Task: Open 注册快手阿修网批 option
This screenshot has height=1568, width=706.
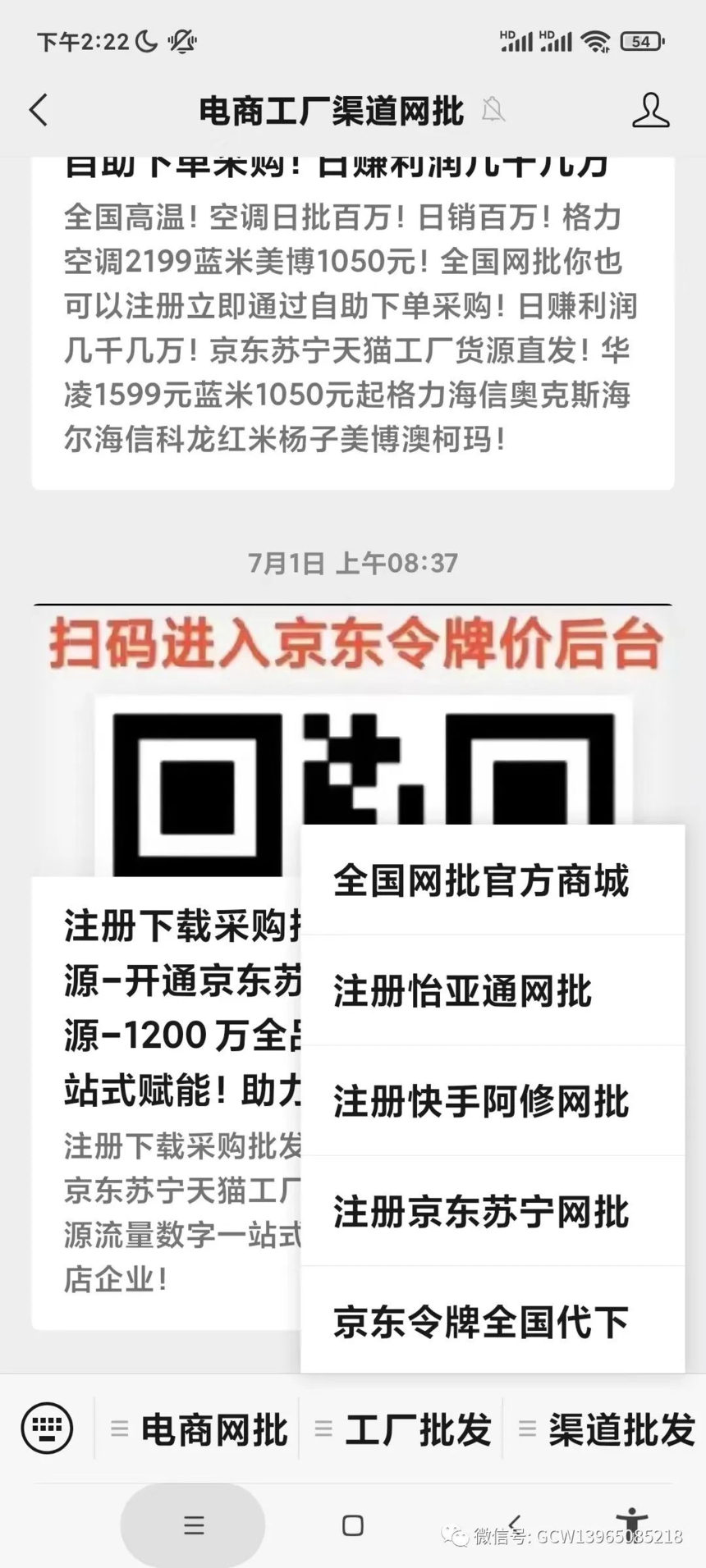Action: [x=481, y=1101]
